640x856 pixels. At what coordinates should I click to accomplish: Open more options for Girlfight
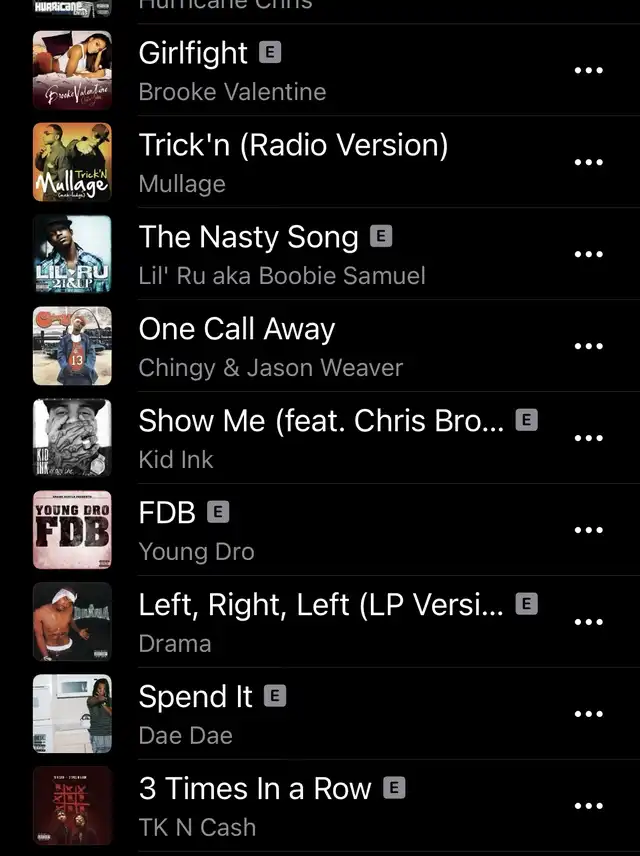point(589,70)
